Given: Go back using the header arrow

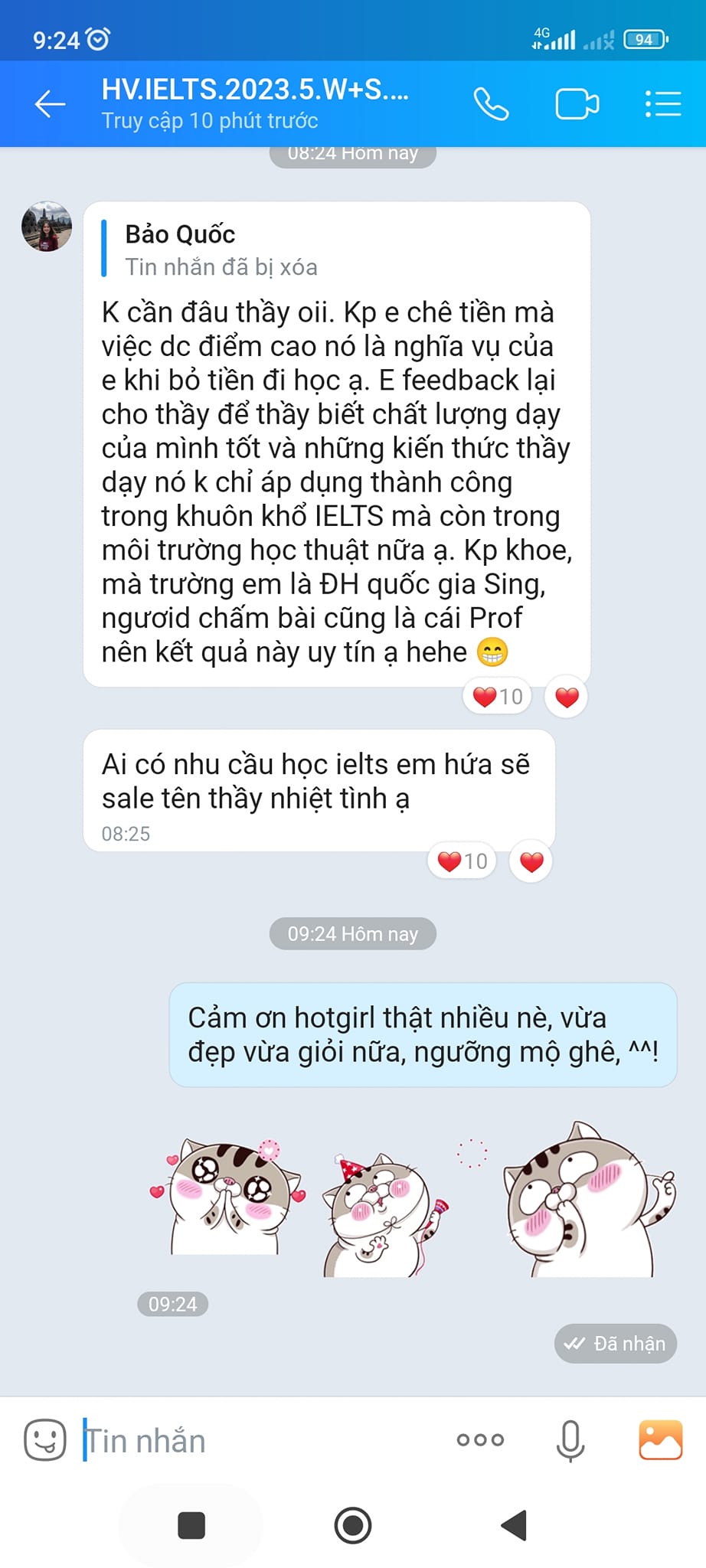Looking at the screenshot, I should [x=51, y=104].
